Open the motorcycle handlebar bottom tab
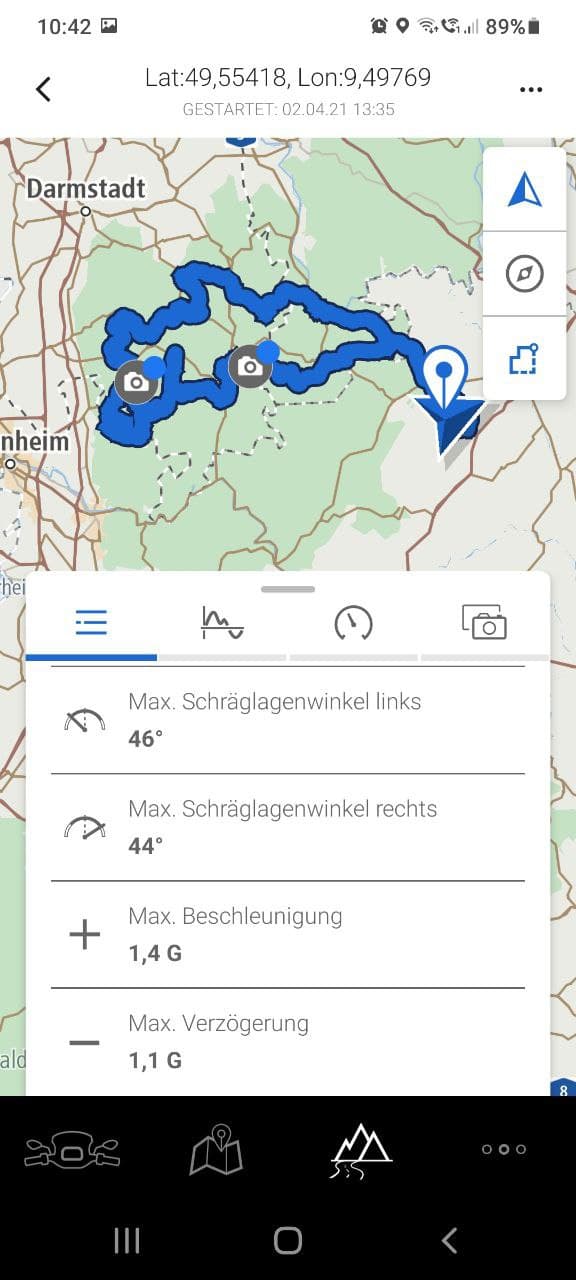Image resolution: width=576 pixels, height=1280 pixels. 72,1151
